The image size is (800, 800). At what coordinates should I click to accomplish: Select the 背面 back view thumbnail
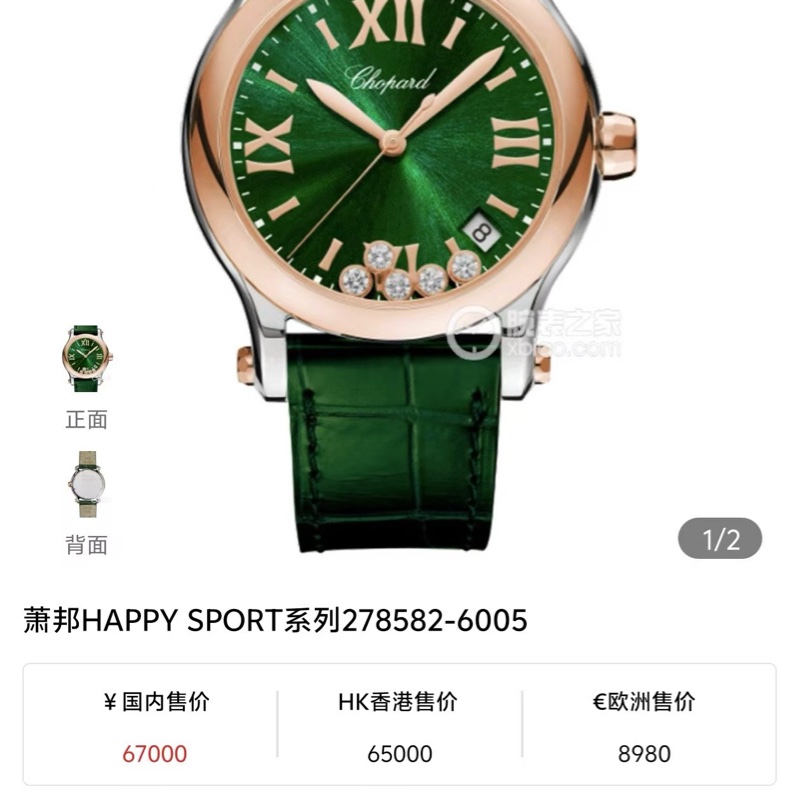pyautogui.click(x=86, y=484)
